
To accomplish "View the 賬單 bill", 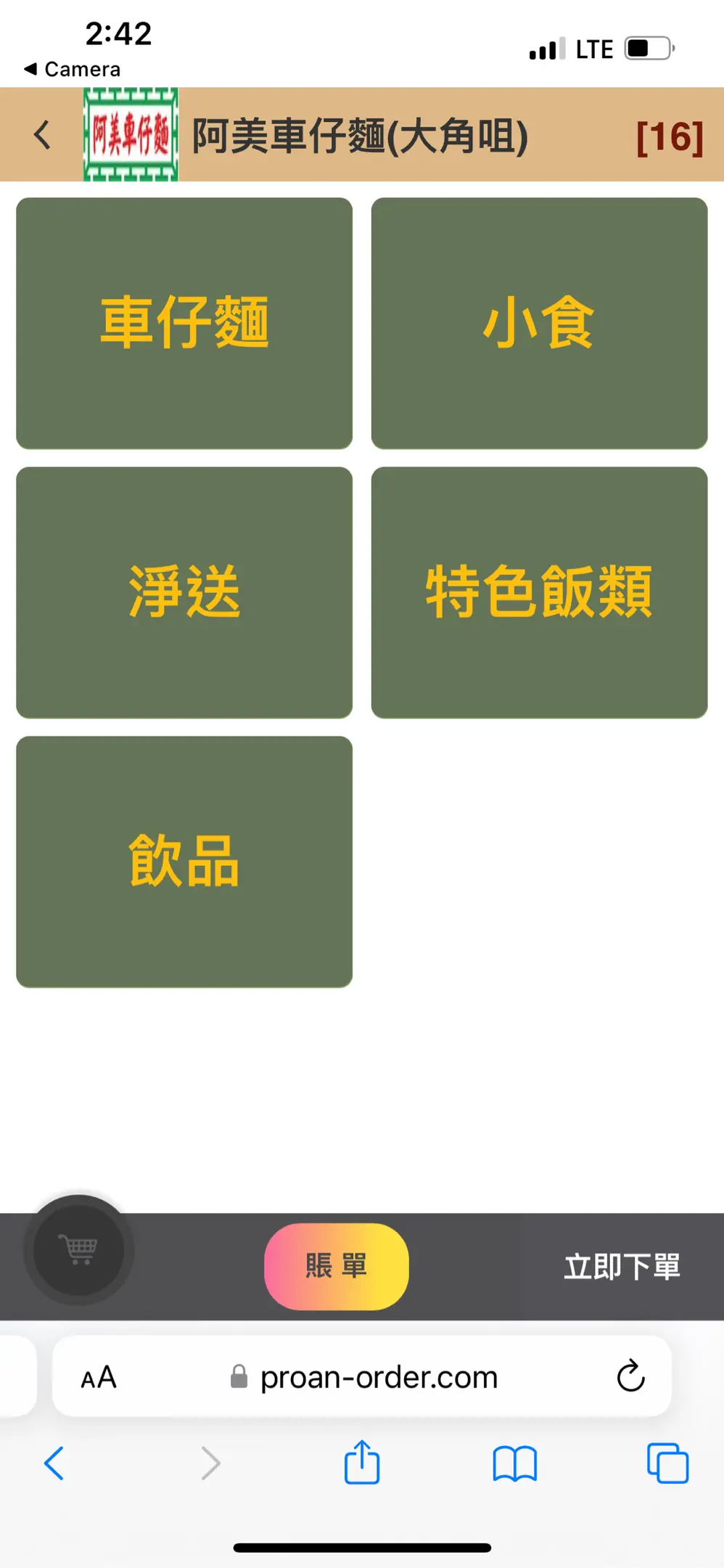I will [336, 1266].
